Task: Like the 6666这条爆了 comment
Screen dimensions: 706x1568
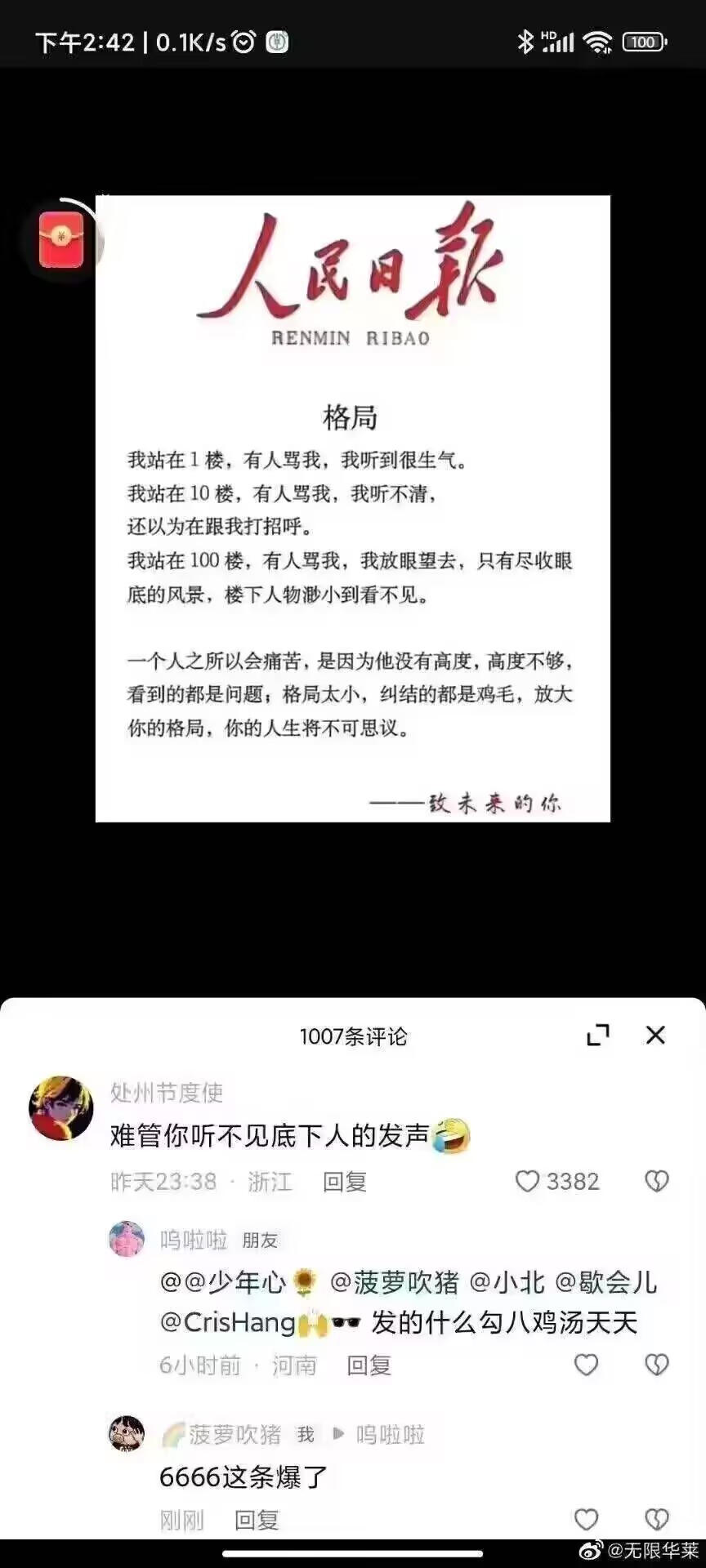Action: pyautogui.click(x=586, y=1519)
